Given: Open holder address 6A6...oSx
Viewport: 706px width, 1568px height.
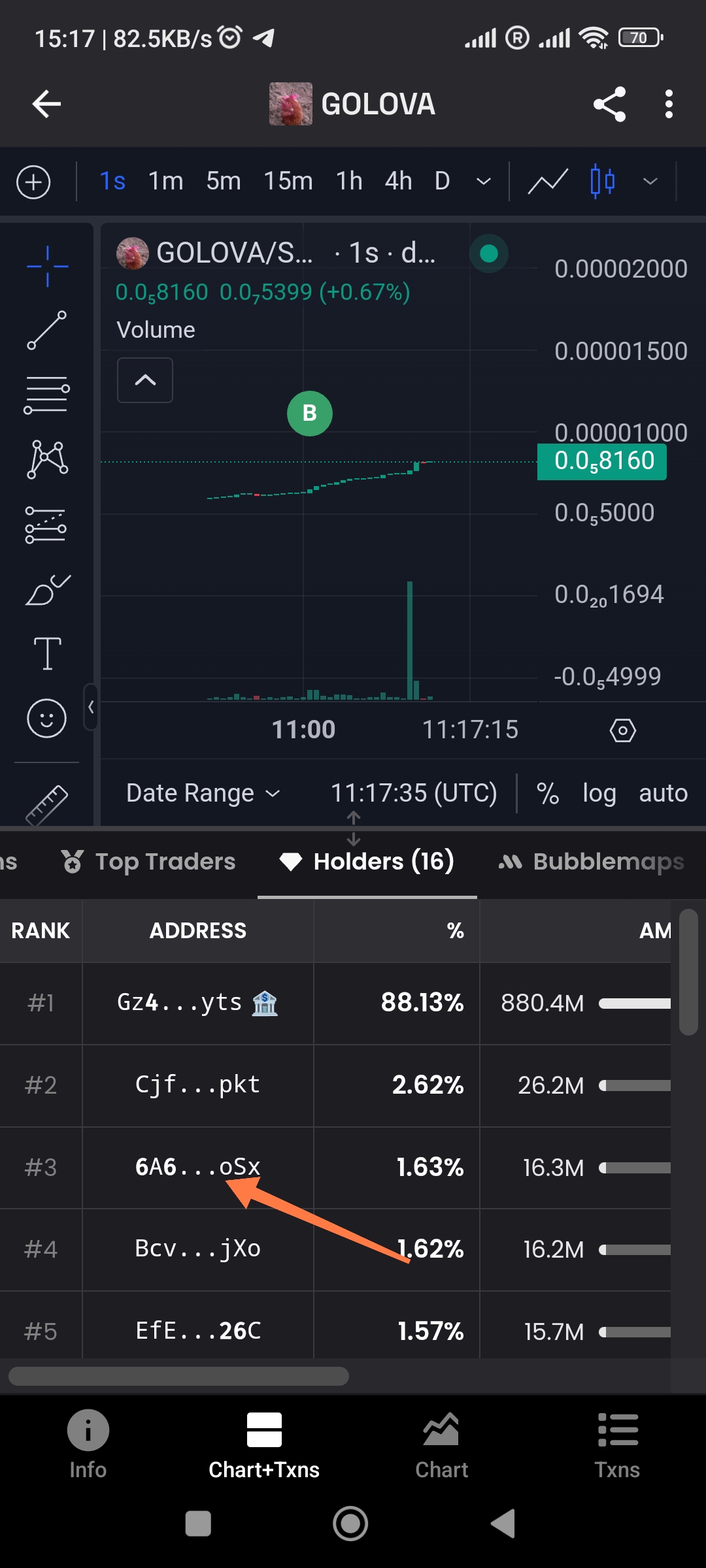Looking at the screenshot, I should 197,1167.
